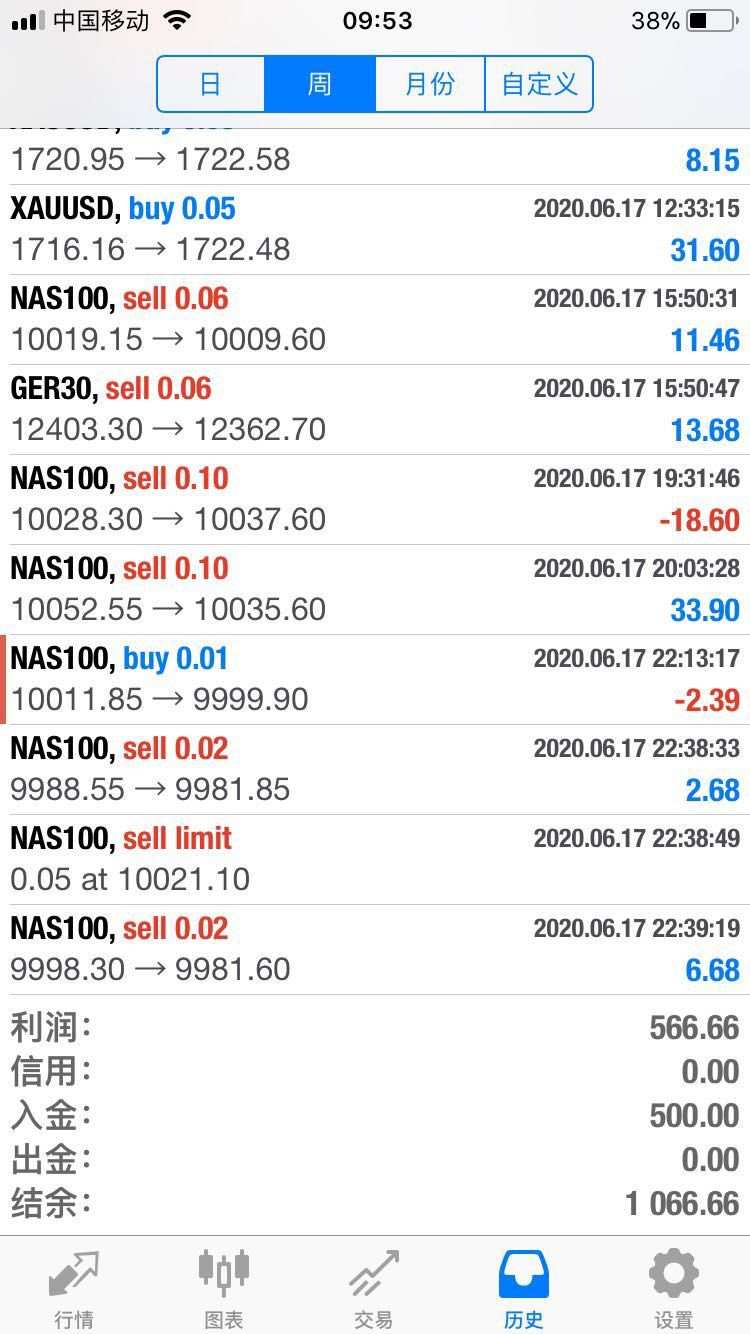This screenshot has width=750, height=1334.
Task: Select the 周 (week) period tab
Action: point(320,84)
